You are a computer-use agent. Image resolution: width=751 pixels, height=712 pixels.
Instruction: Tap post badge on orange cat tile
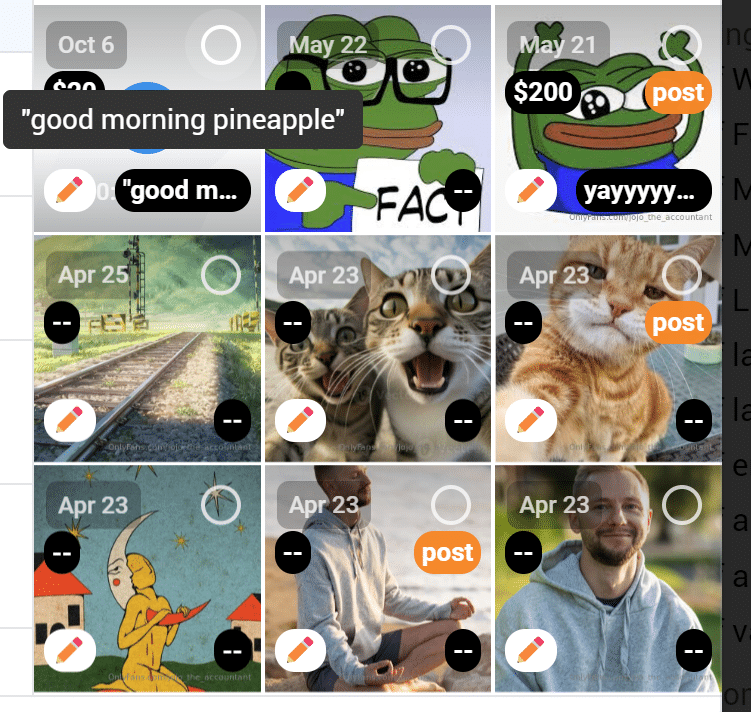pyautogui.click(x=678, y=323)
